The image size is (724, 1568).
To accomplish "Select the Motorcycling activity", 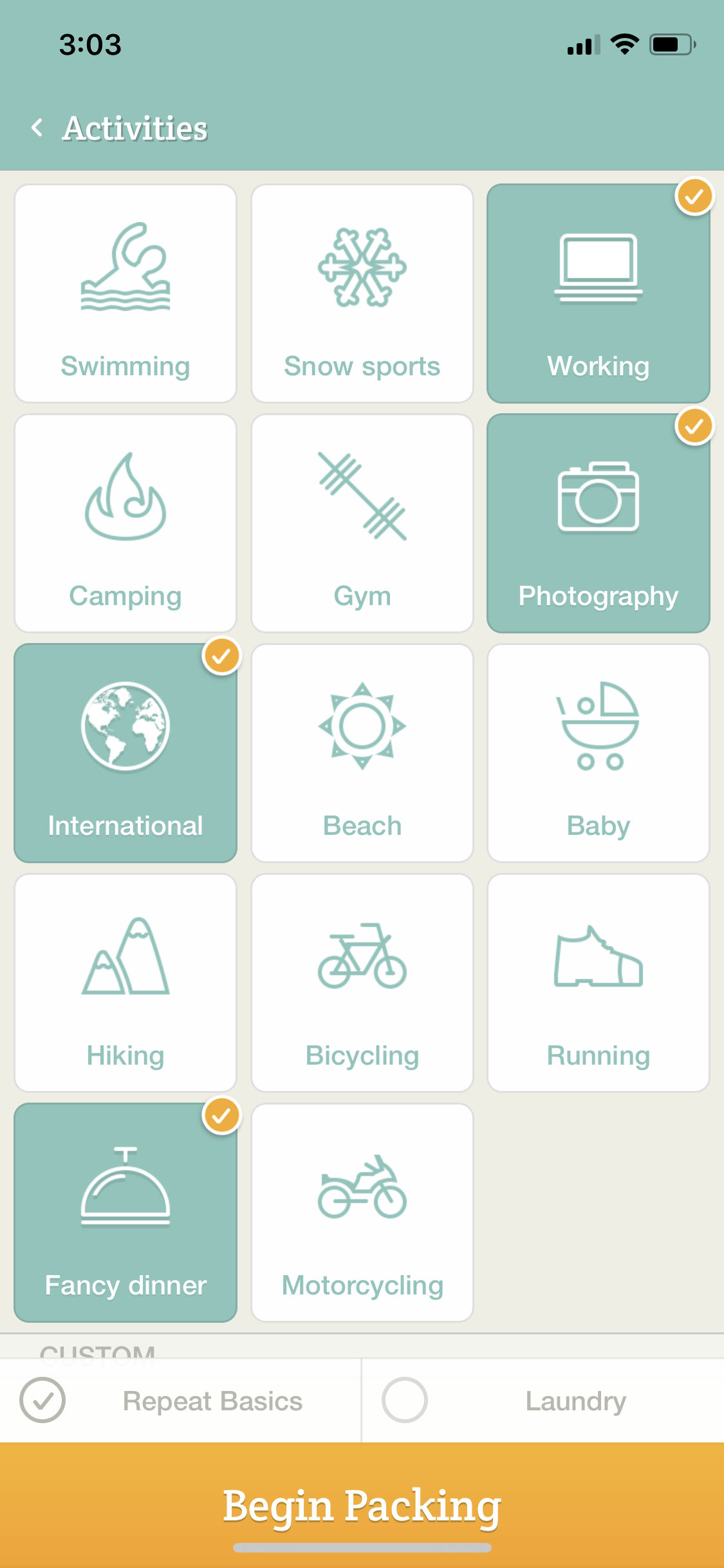I will click(362, 1213).
